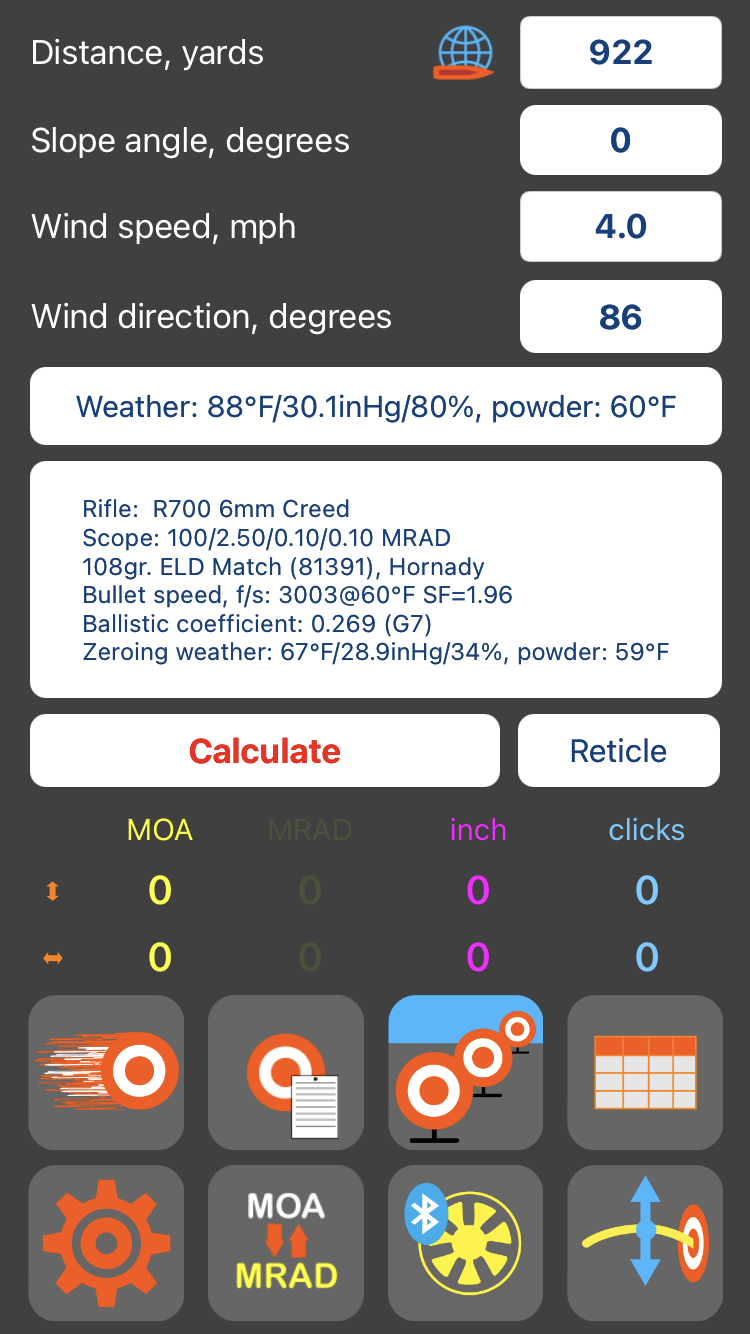750x1334 pixels.
Task: Open the multiple targets range tile
Action: tap(465, 1072)
